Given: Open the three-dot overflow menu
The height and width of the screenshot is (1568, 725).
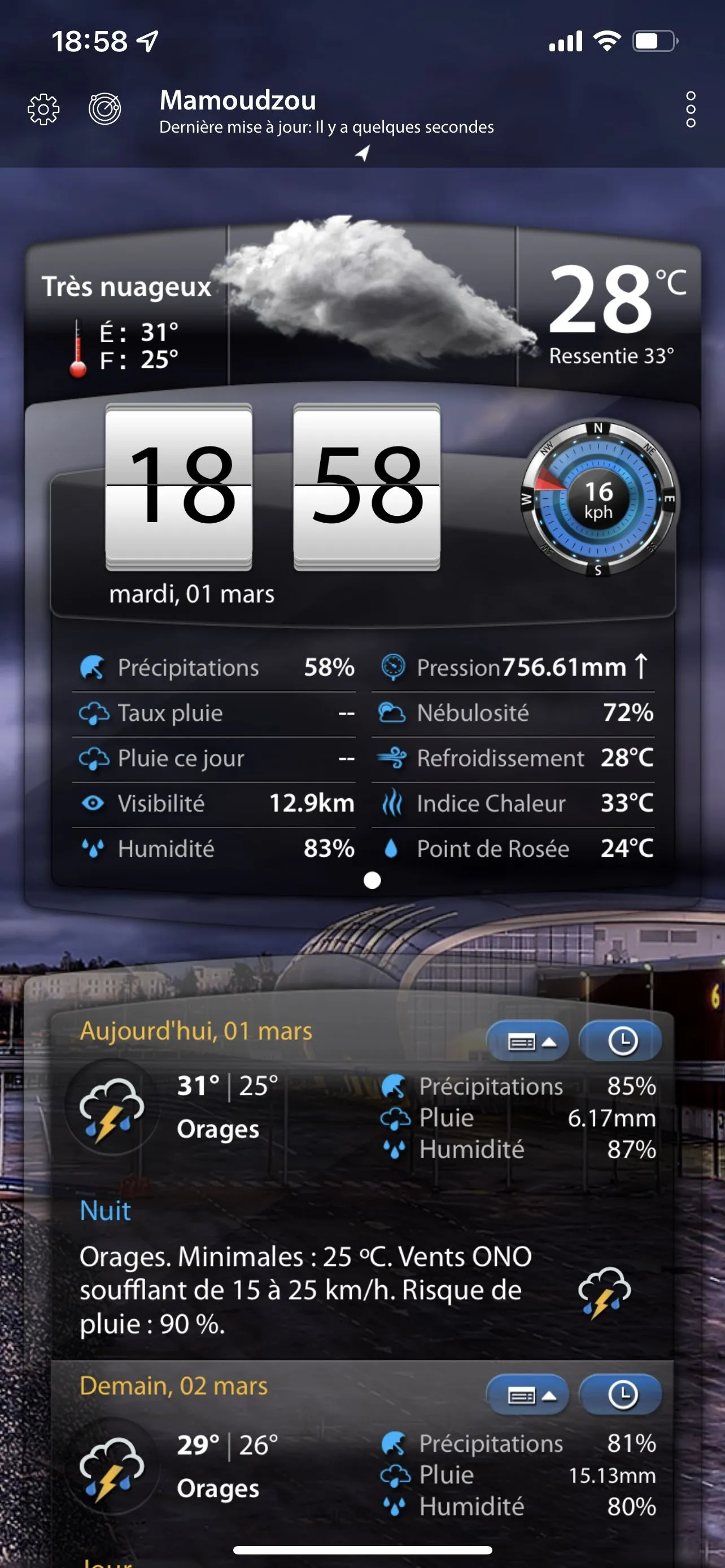Looking at the screenshot, I should click(x=691, y=110).
